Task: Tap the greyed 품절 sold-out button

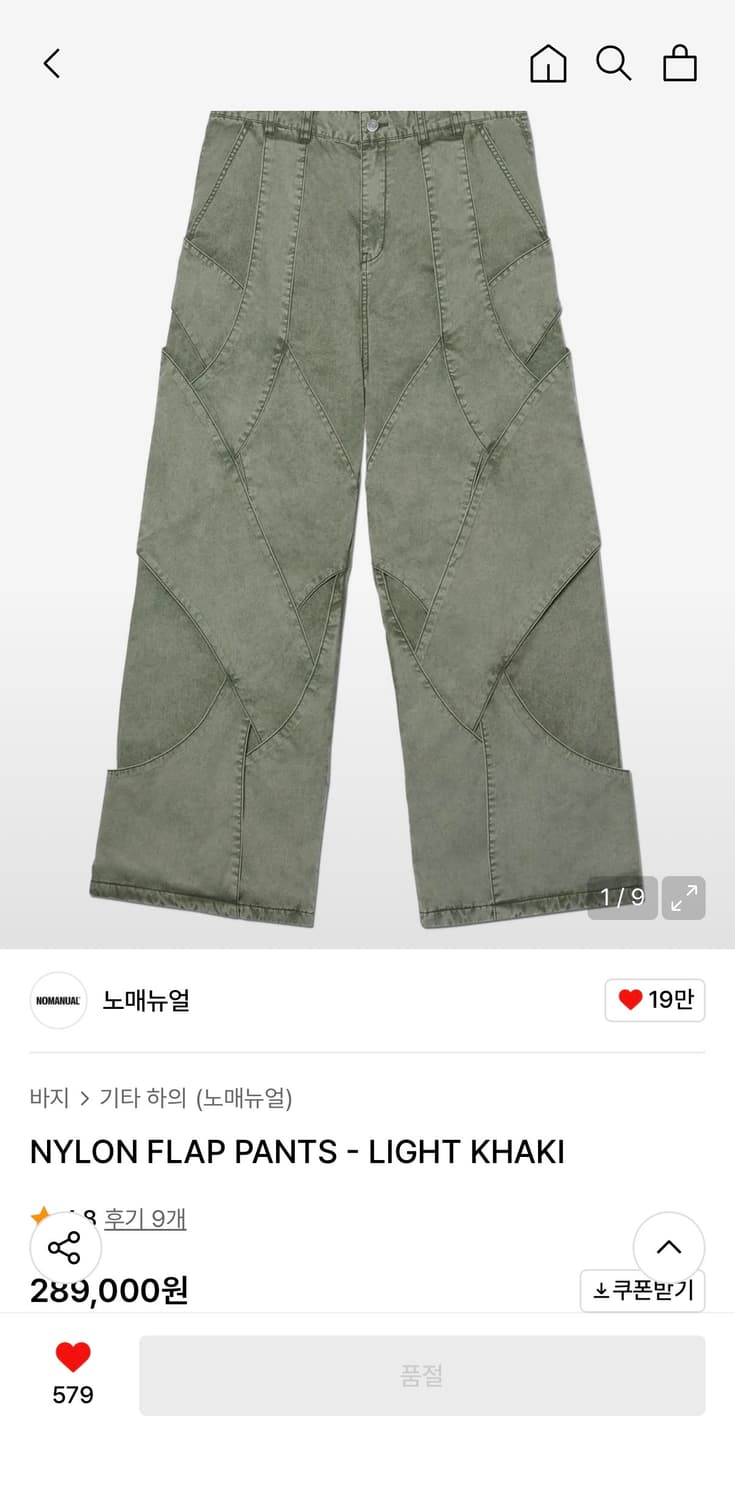Action: [x=422, y=1375]
